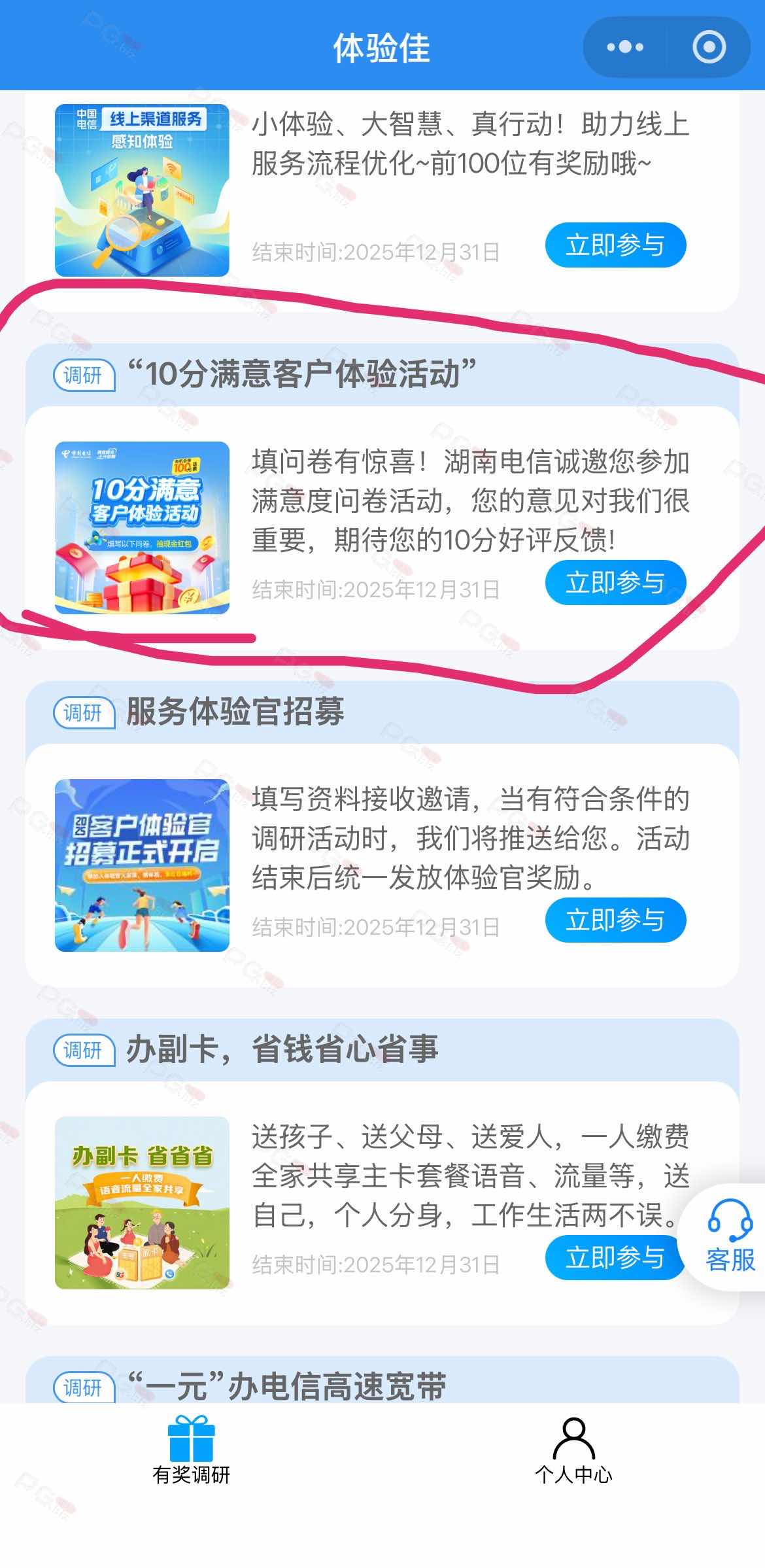Open the 10分满意客户体验活动 banner image
Screen dimensions: 765x1568
pyautogui.click(x=142, y=528)
